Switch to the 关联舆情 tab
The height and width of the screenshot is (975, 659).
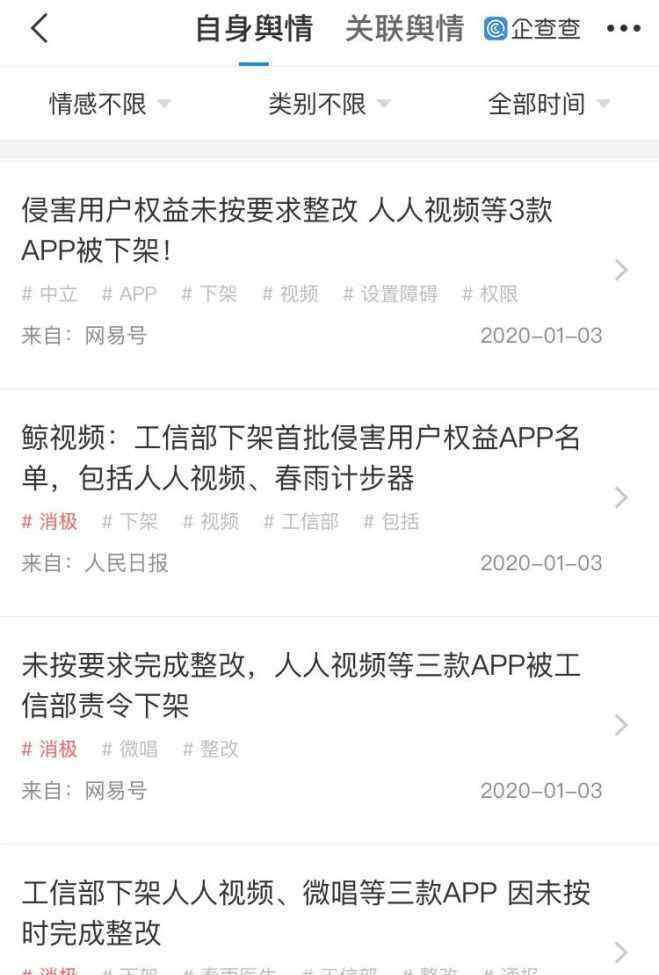(404, 29)
